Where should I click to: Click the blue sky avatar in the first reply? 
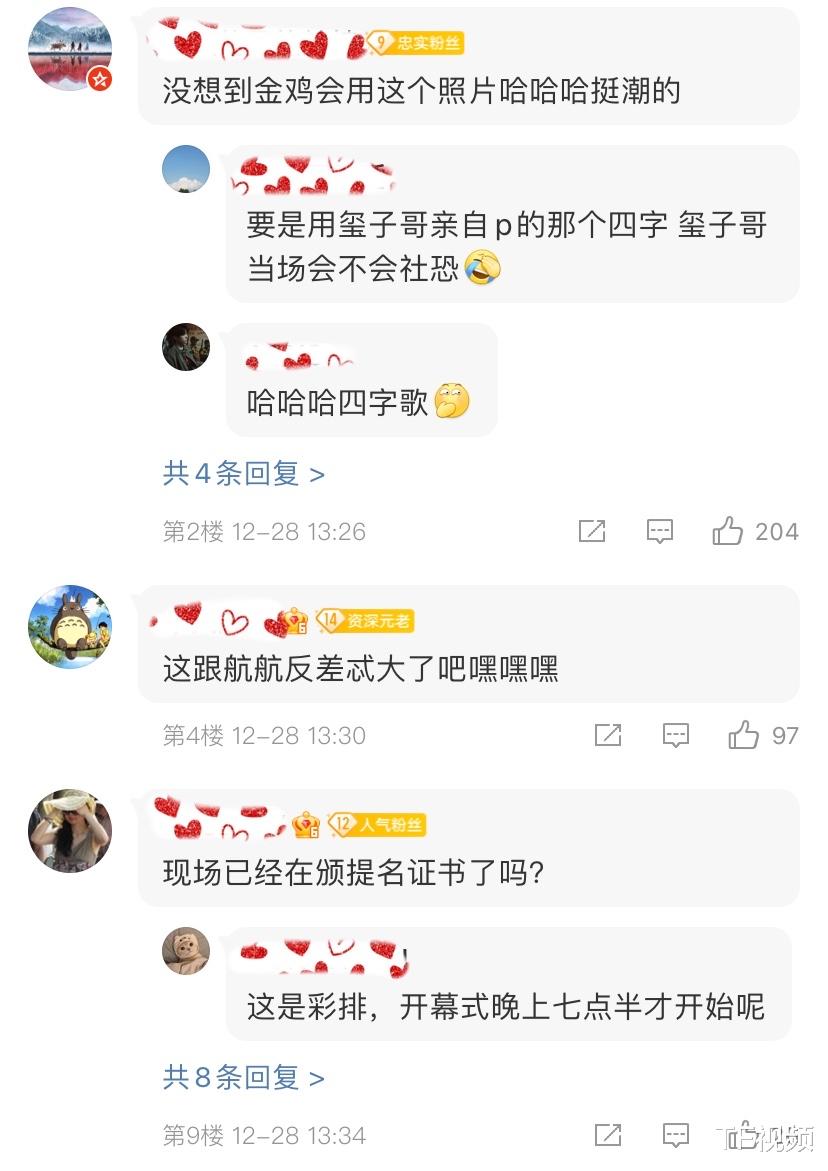tap(185, 169)
